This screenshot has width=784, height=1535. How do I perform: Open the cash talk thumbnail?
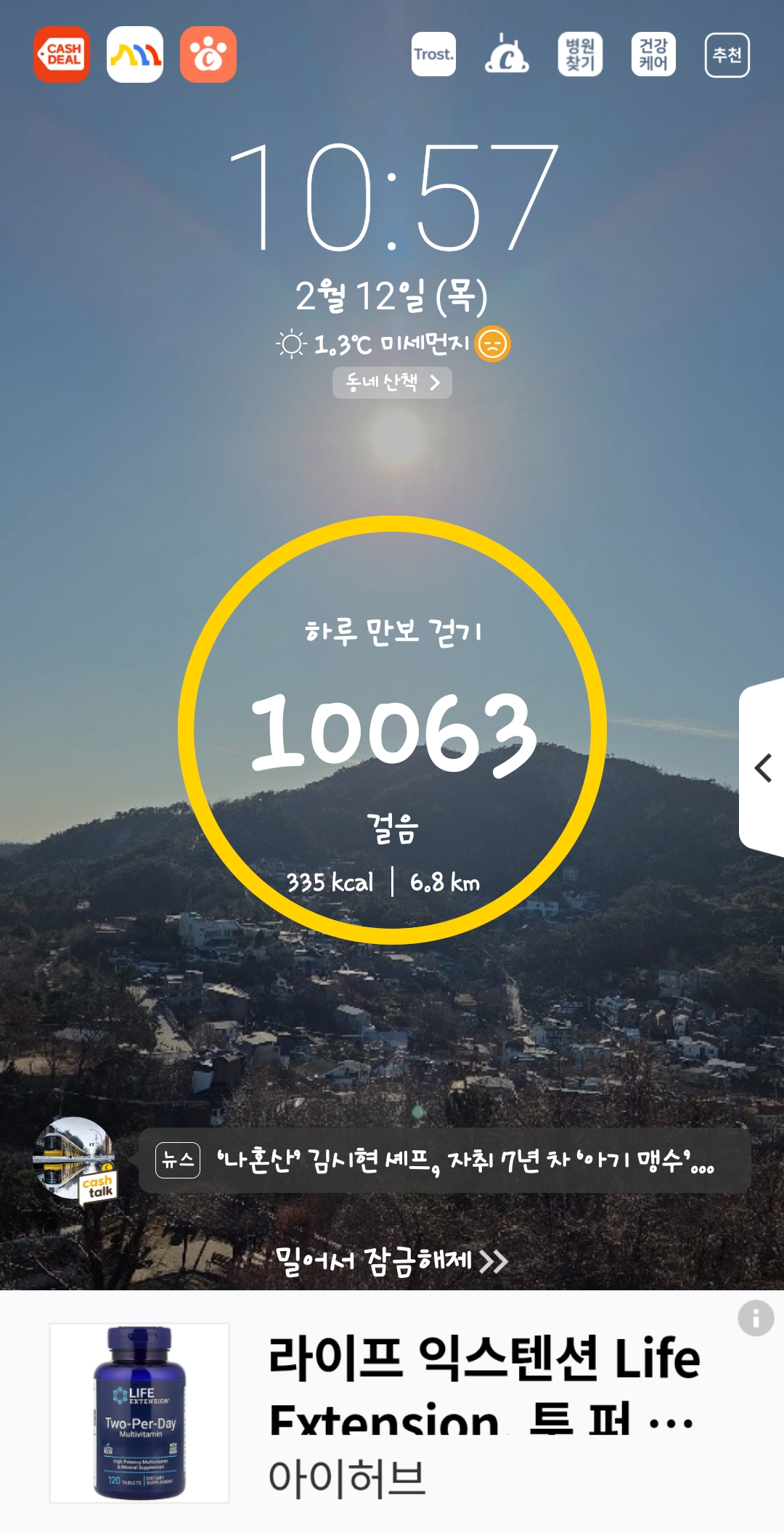(75, 1160)
